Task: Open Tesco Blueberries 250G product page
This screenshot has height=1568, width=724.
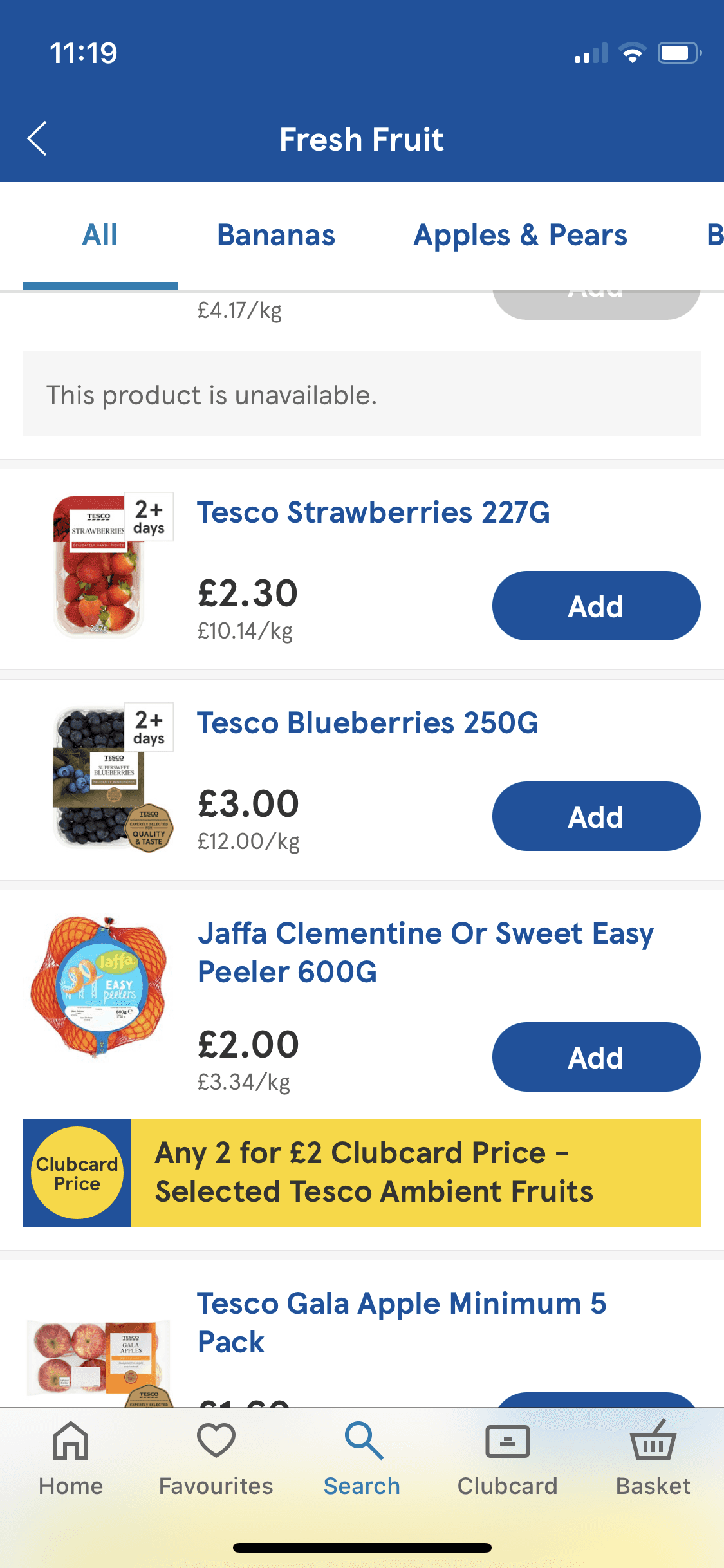Action: tap(367, 723)
